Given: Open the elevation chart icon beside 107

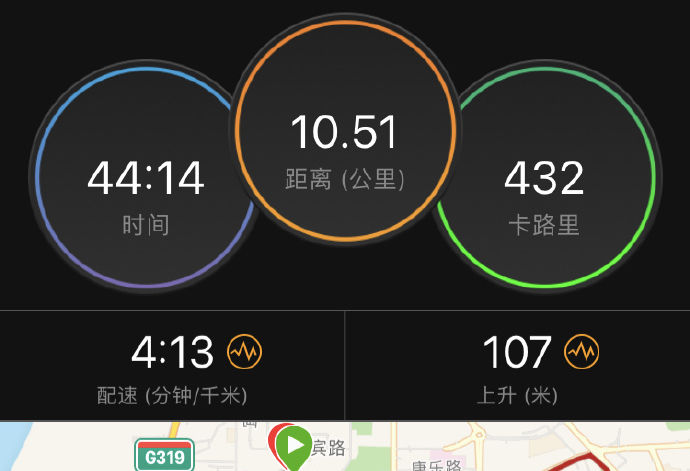Looking at the screenshot, I should pyautogui.click(x=581, y=351).
